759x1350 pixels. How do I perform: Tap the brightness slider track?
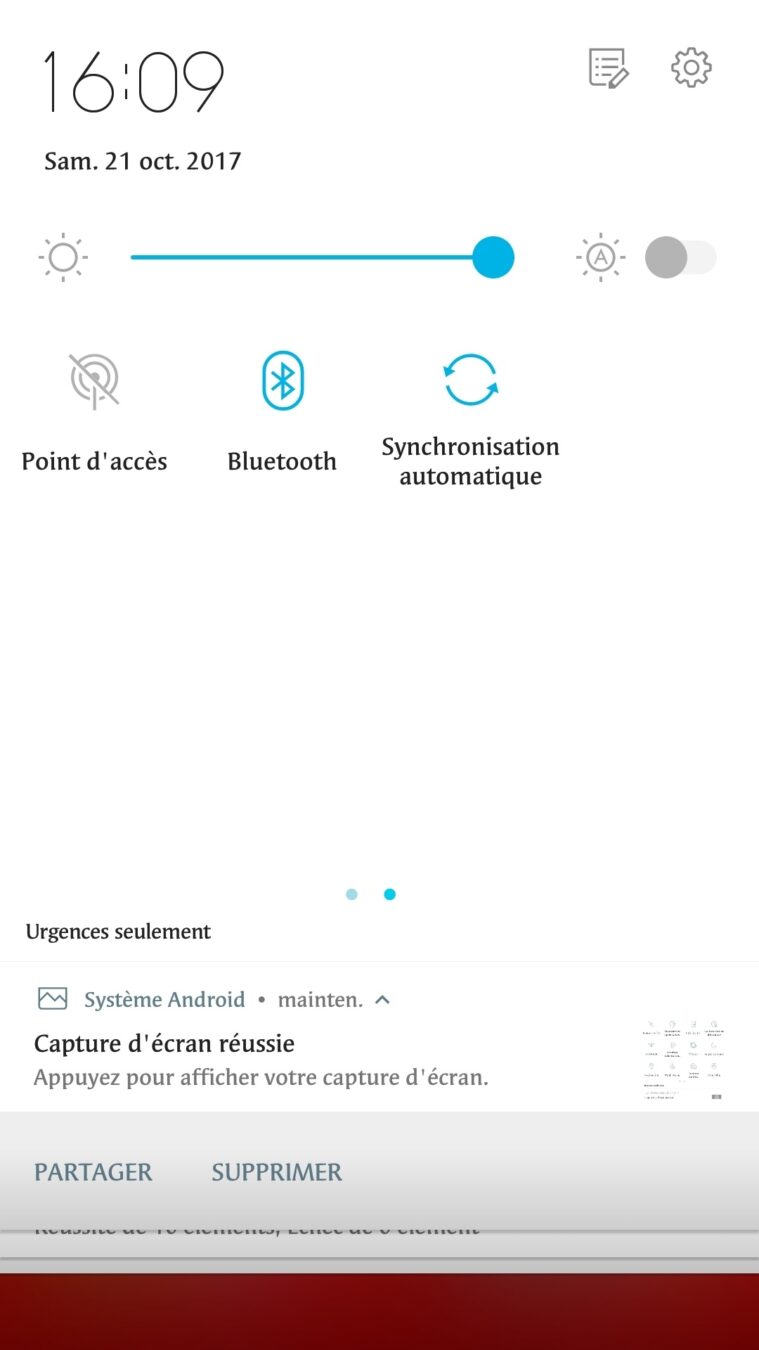pos(300,258)
